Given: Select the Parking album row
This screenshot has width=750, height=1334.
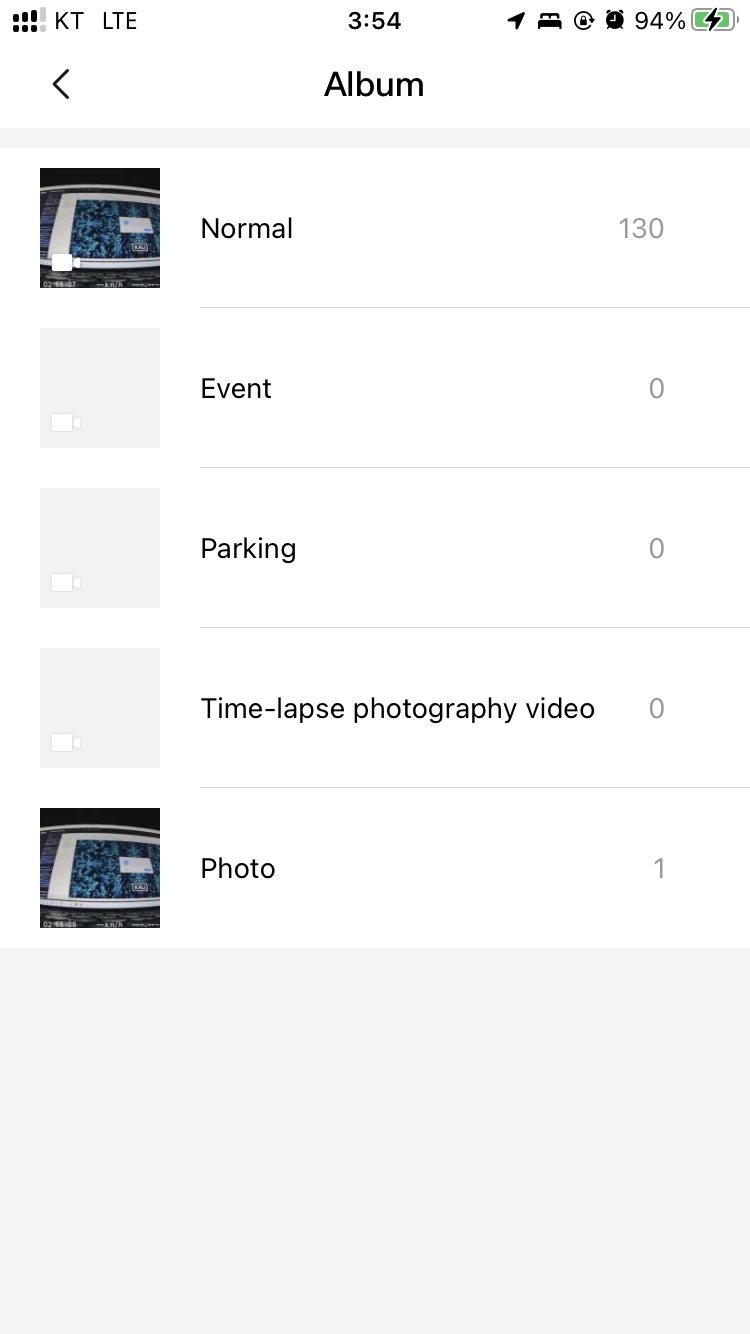Looking at the screenshot, I should tap(375, 548).
